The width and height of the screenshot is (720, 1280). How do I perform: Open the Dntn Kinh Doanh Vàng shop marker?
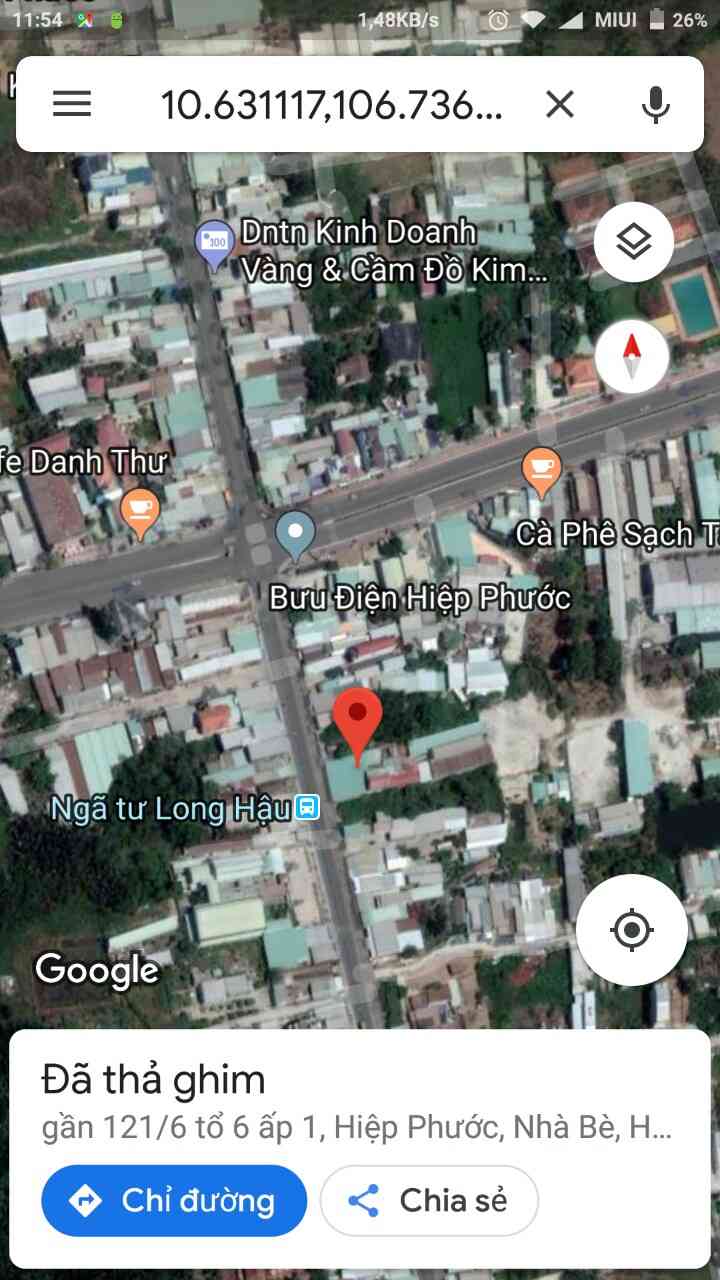pyautogui.click(x=215, y=244)
